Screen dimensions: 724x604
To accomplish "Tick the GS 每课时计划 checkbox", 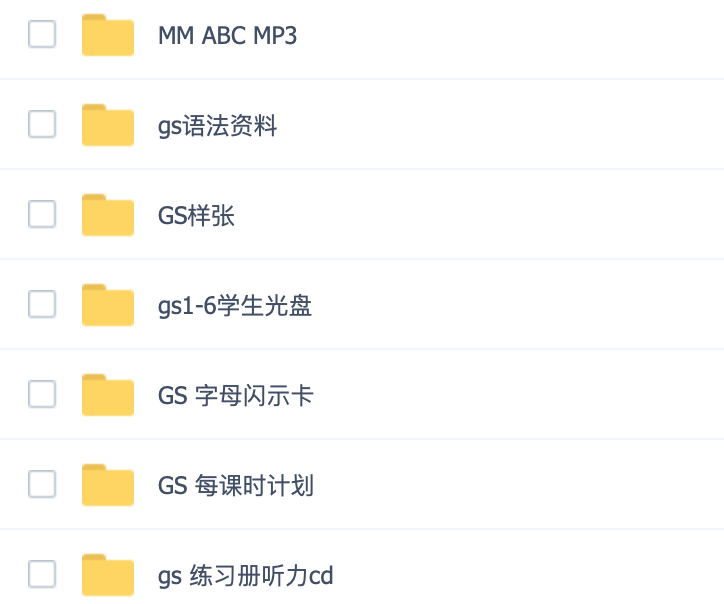I will point(42,484).
